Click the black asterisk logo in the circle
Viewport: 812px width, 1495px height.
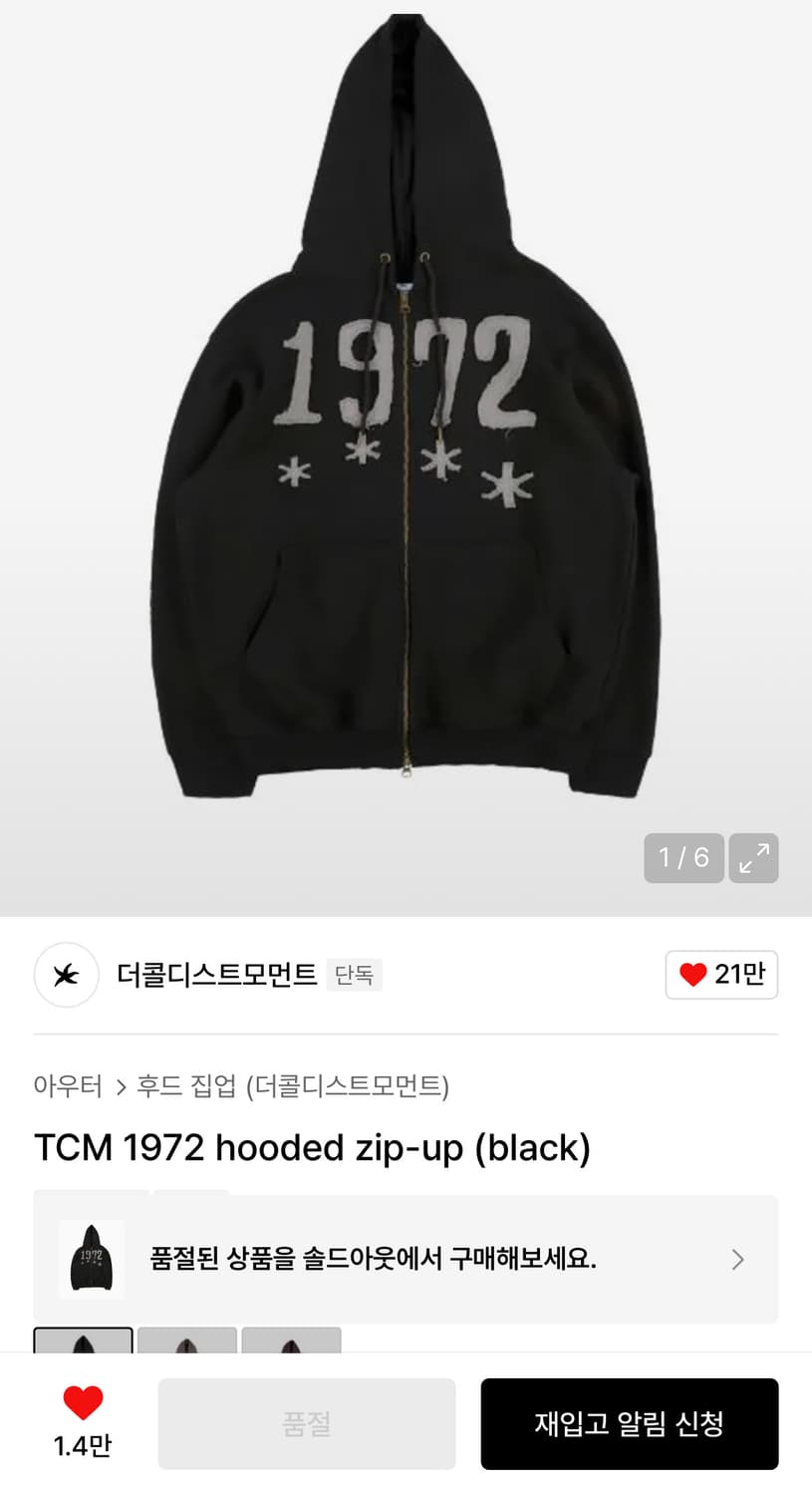pyautogui.click(x=66, y=975)
